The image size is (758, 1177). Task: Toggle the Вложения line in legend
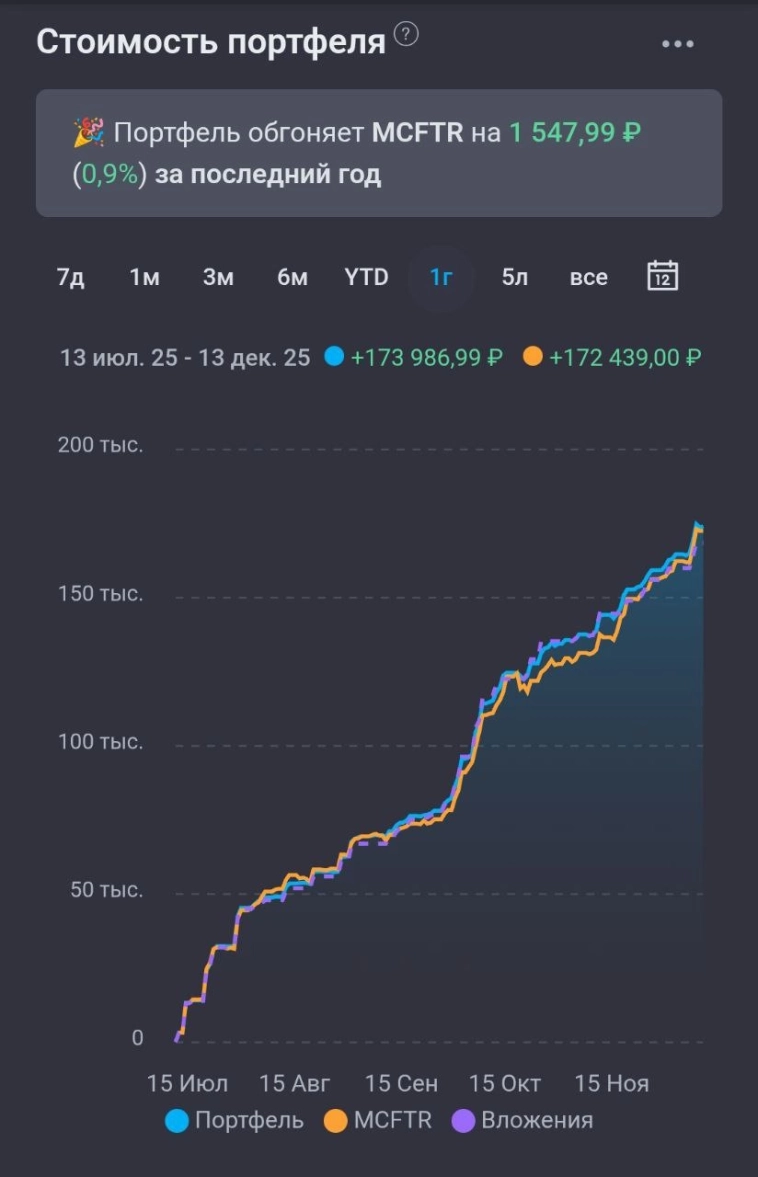pyautogui.click(x=523, y=1120)
